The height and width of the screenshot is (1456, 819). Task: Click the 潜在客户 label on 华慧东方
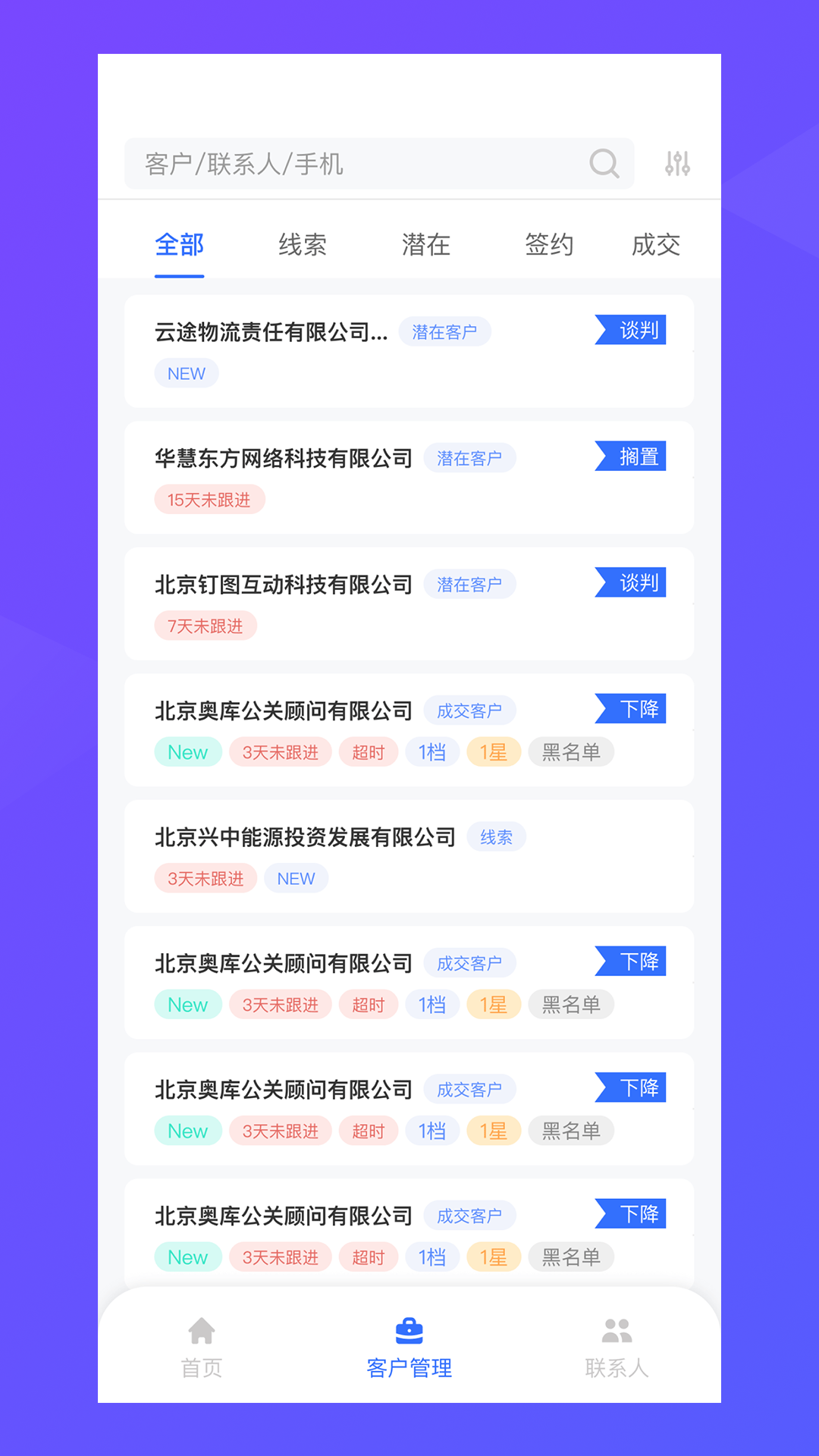click(469, 457)
